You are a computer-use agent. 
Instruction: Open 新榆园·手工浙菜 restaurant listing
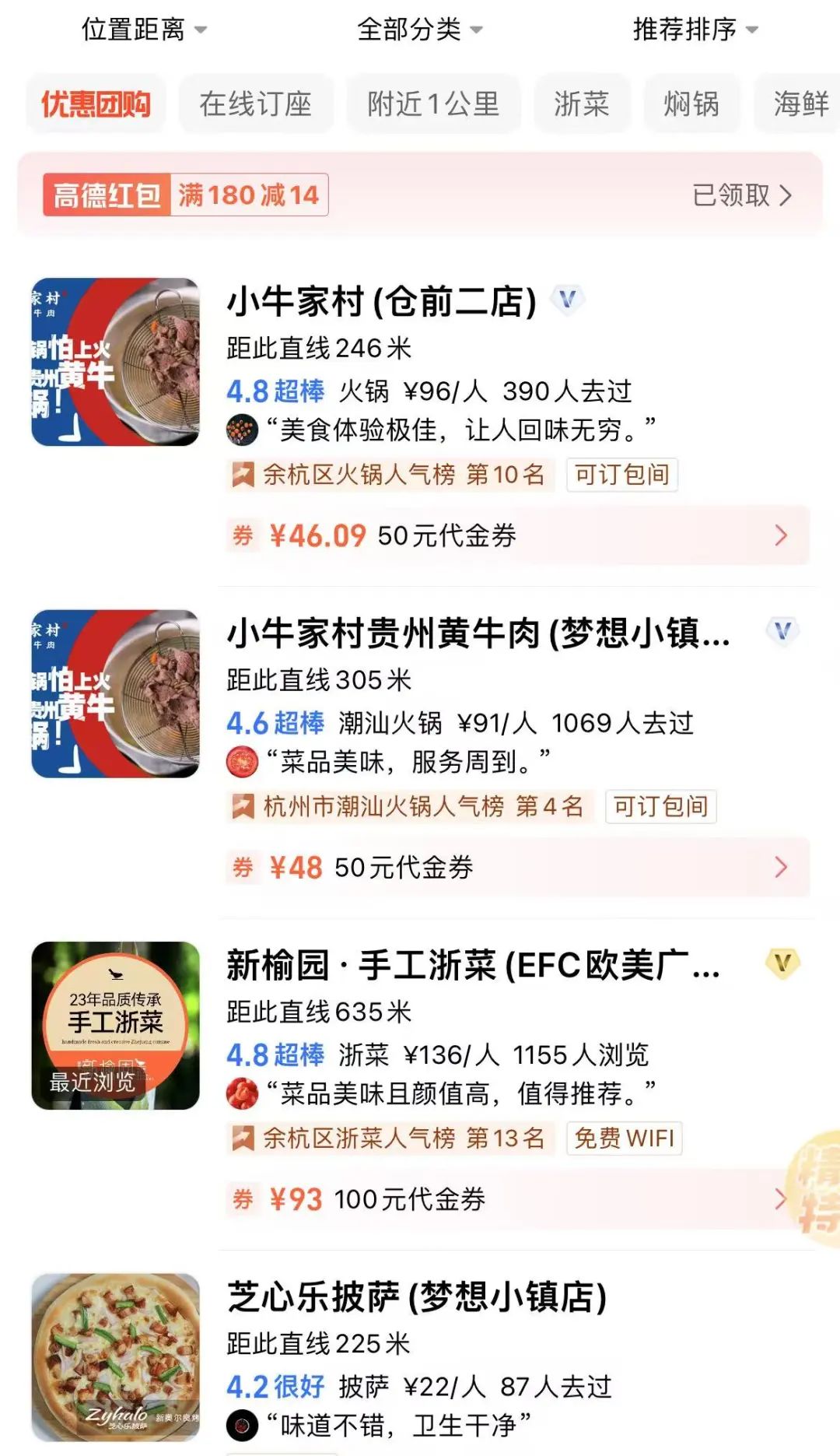[x=473, y=966]
